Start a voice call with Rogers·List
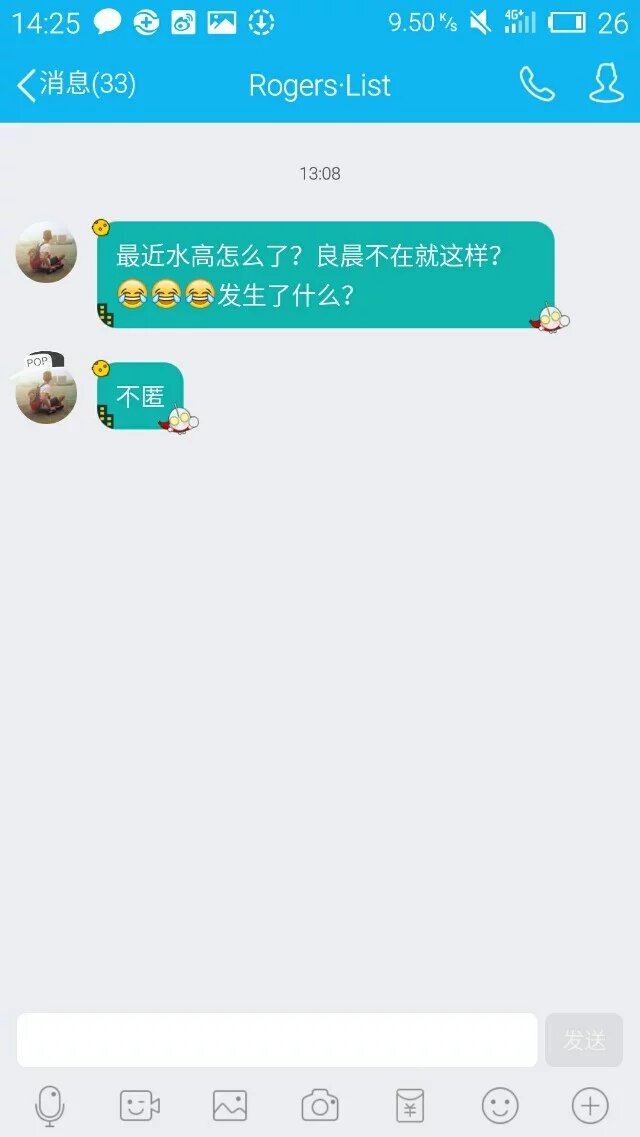Screen dimensions: 640x1137 coord(536,85)
